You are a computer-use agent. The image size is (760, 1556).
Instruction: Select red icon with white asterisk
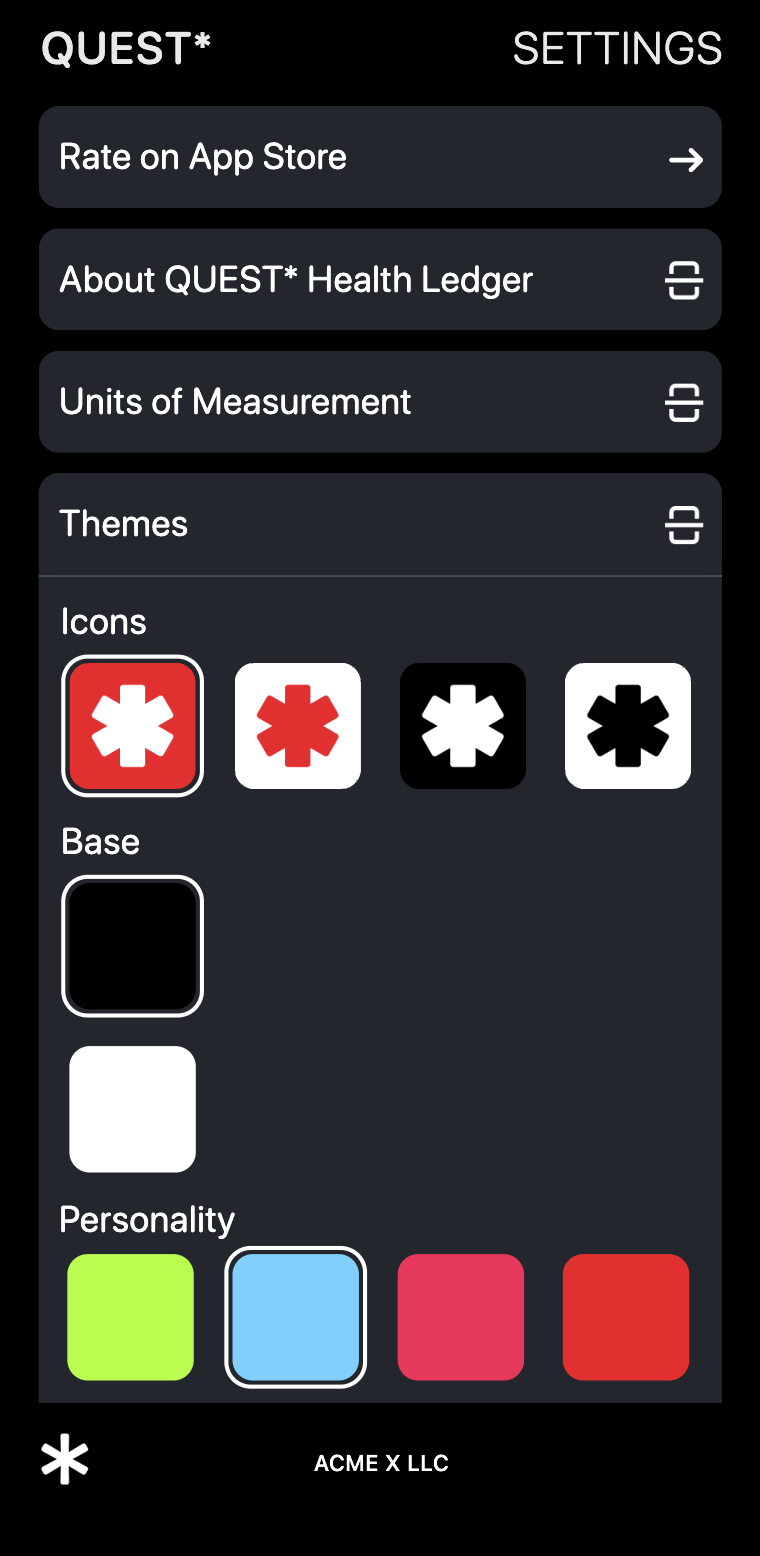[x=133, y=726]
